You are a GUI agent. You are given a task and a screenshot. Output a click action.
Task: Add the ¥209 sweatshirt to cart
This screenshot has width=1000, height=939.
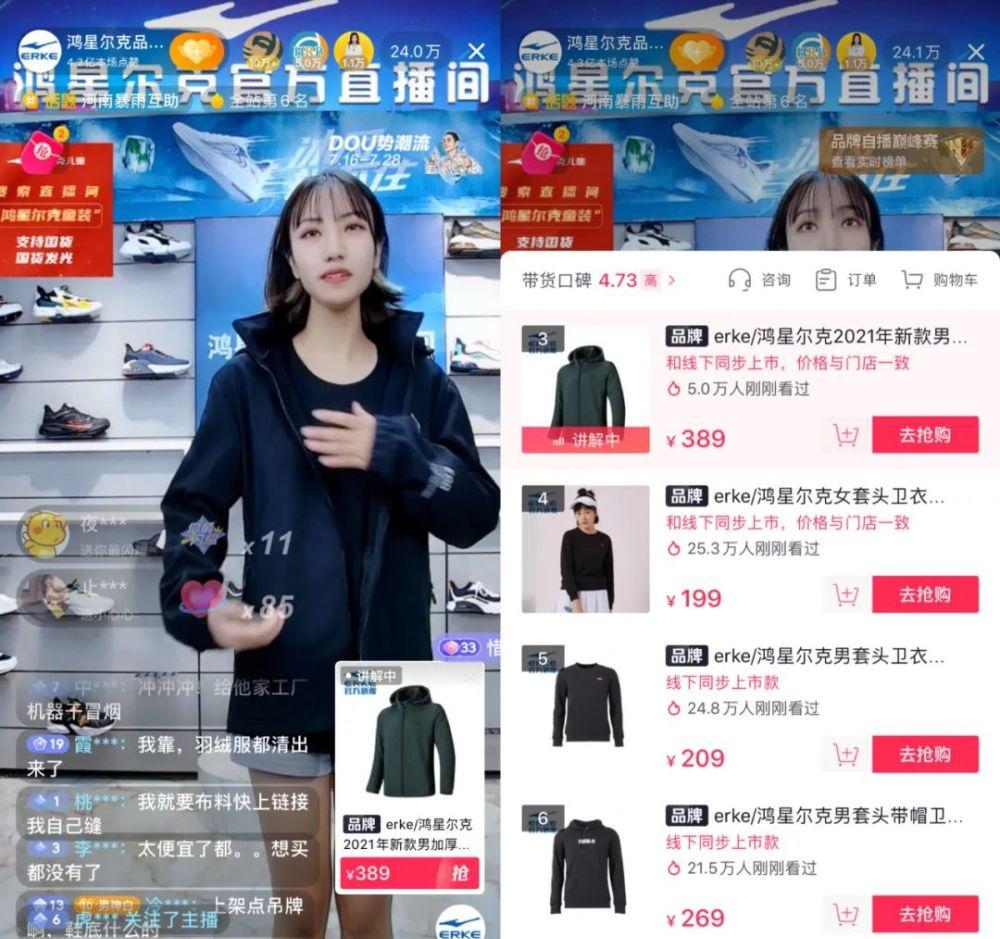[846, 754]
